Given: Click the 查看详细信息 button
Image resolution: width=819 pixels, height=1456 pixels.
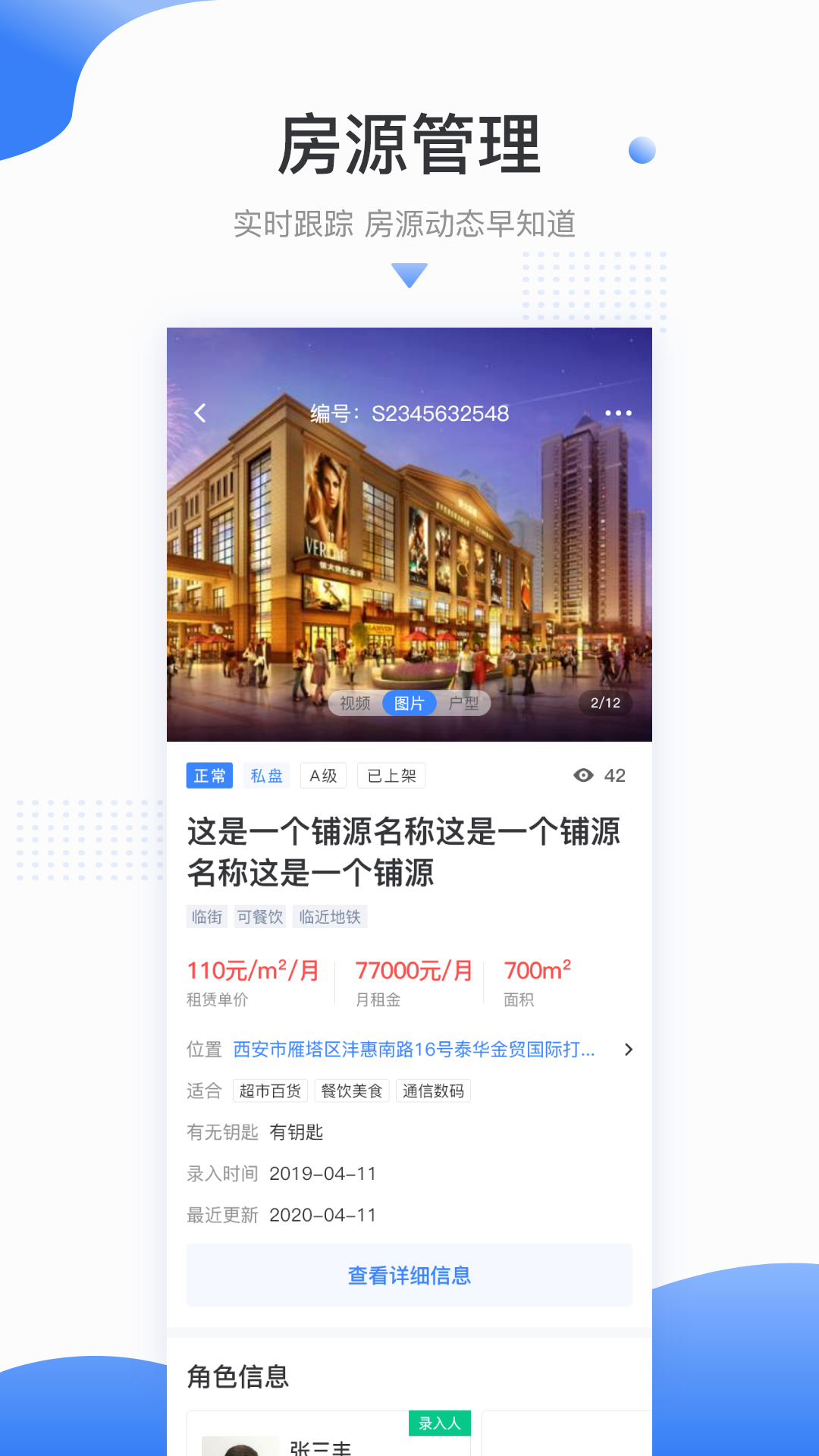Looking at the screenshot, I should pos(409,1276).
